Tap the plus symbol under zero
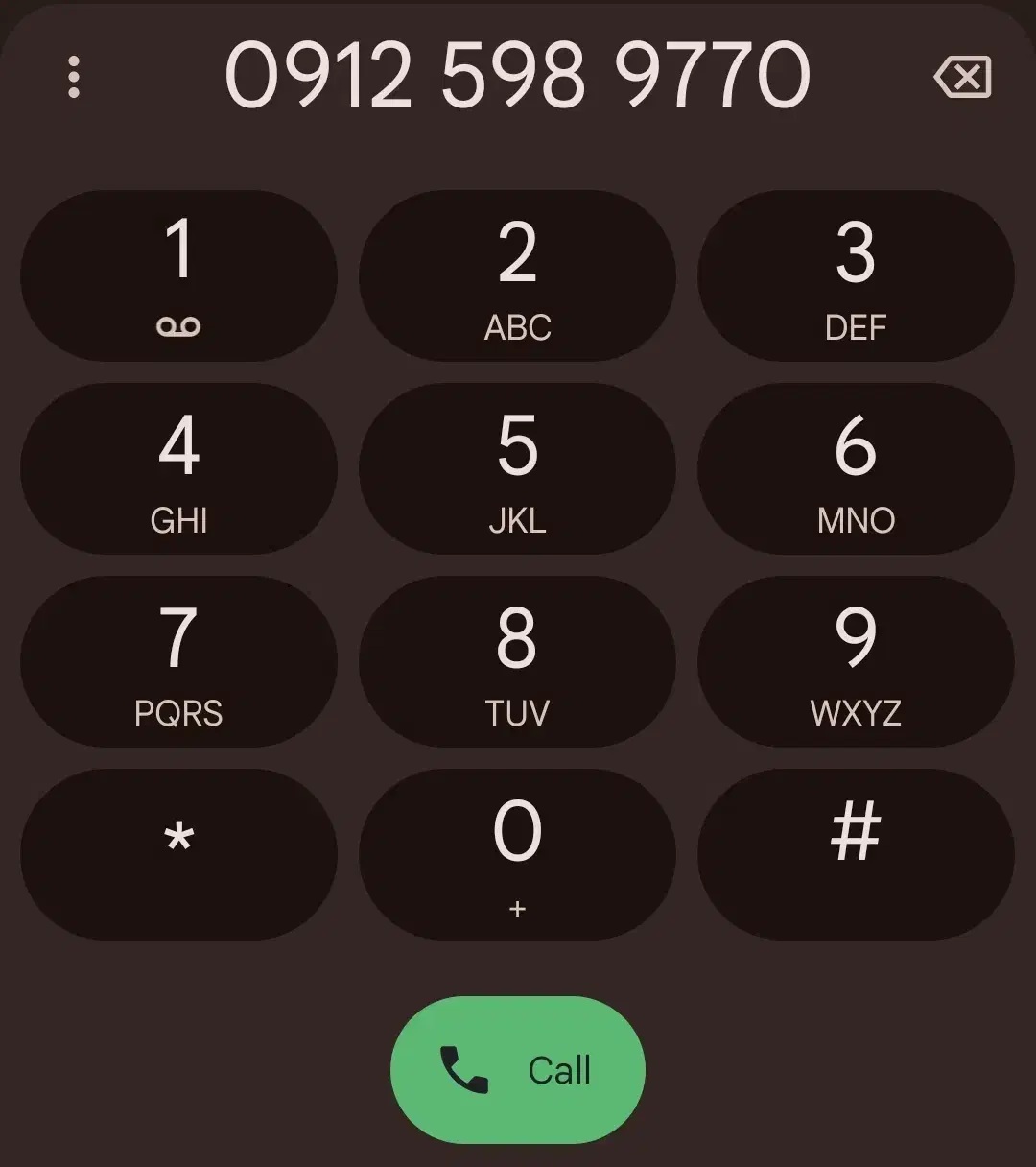The height and width of the screenshot is (1167, 1036). 518,906
